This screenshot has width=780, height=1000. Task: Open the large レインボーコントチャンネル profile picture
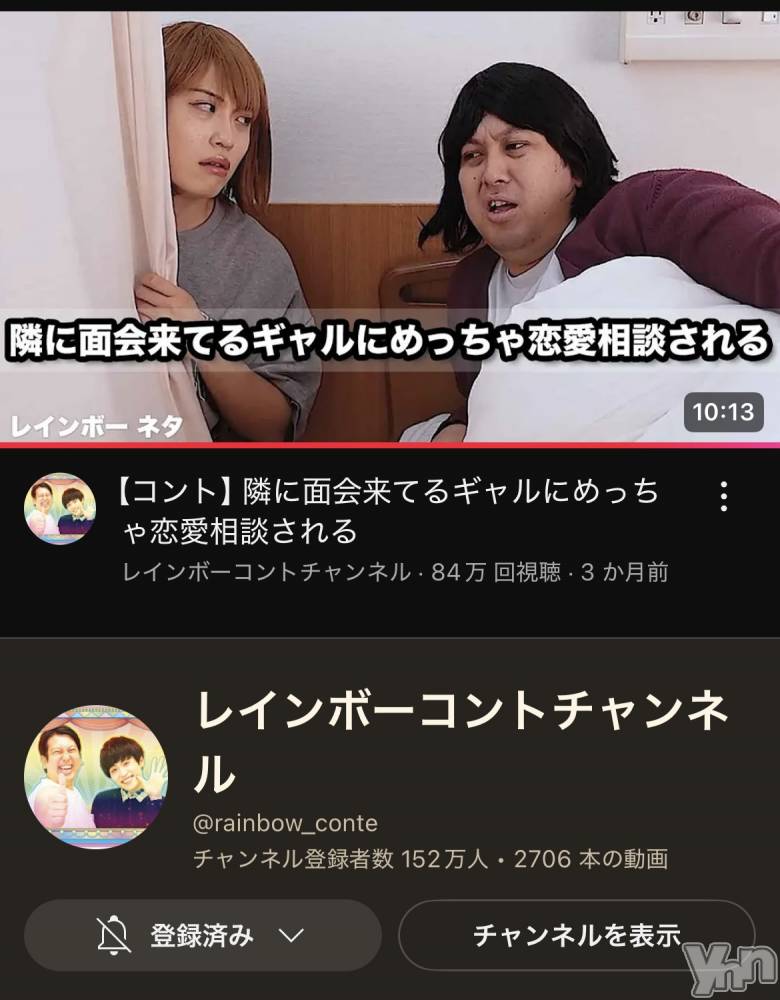pyautogui.click(x=96, y=778)
